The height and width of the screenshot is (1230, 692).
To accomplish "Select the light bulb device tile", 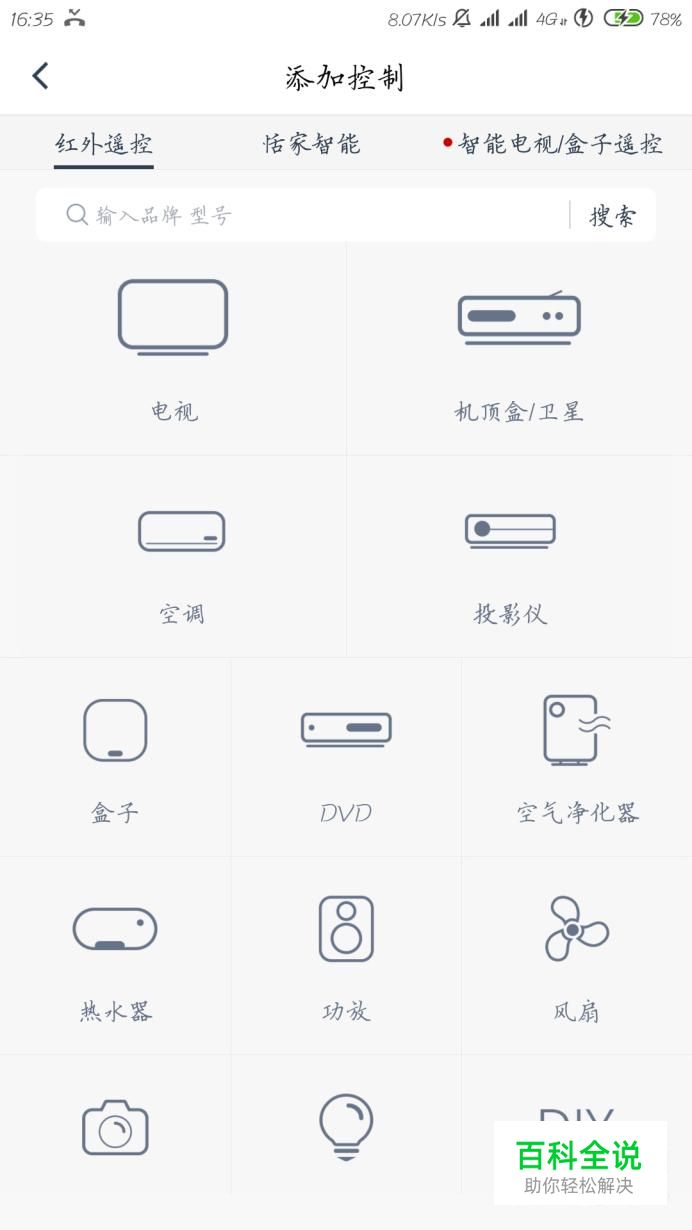I will tap(346, 1127).
